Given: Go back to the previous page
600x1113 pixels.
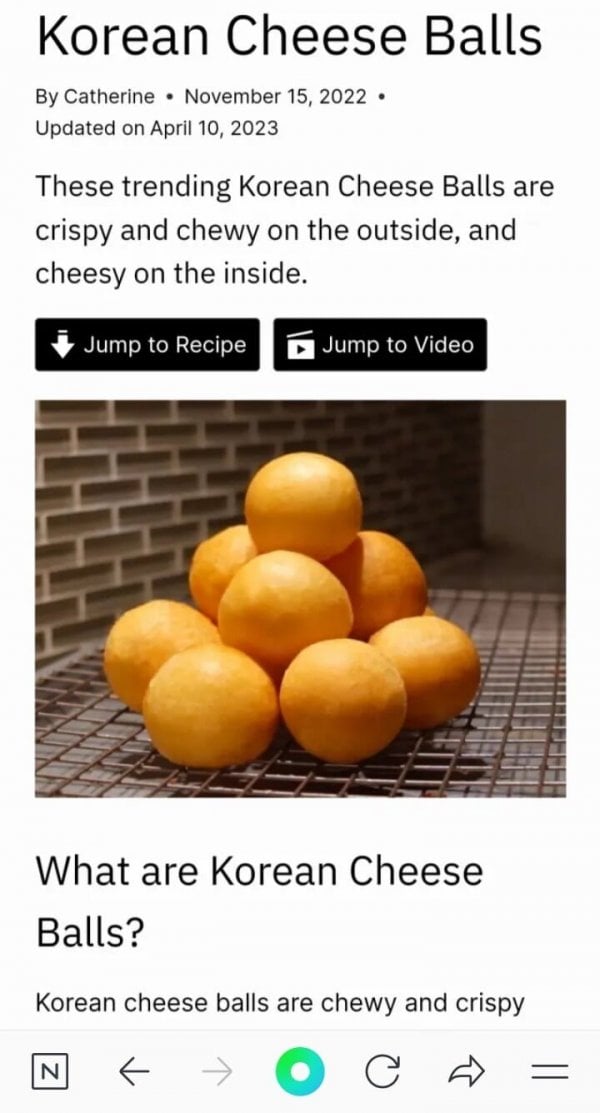Looking at the screenshot, I should [x=134, y=1073].
